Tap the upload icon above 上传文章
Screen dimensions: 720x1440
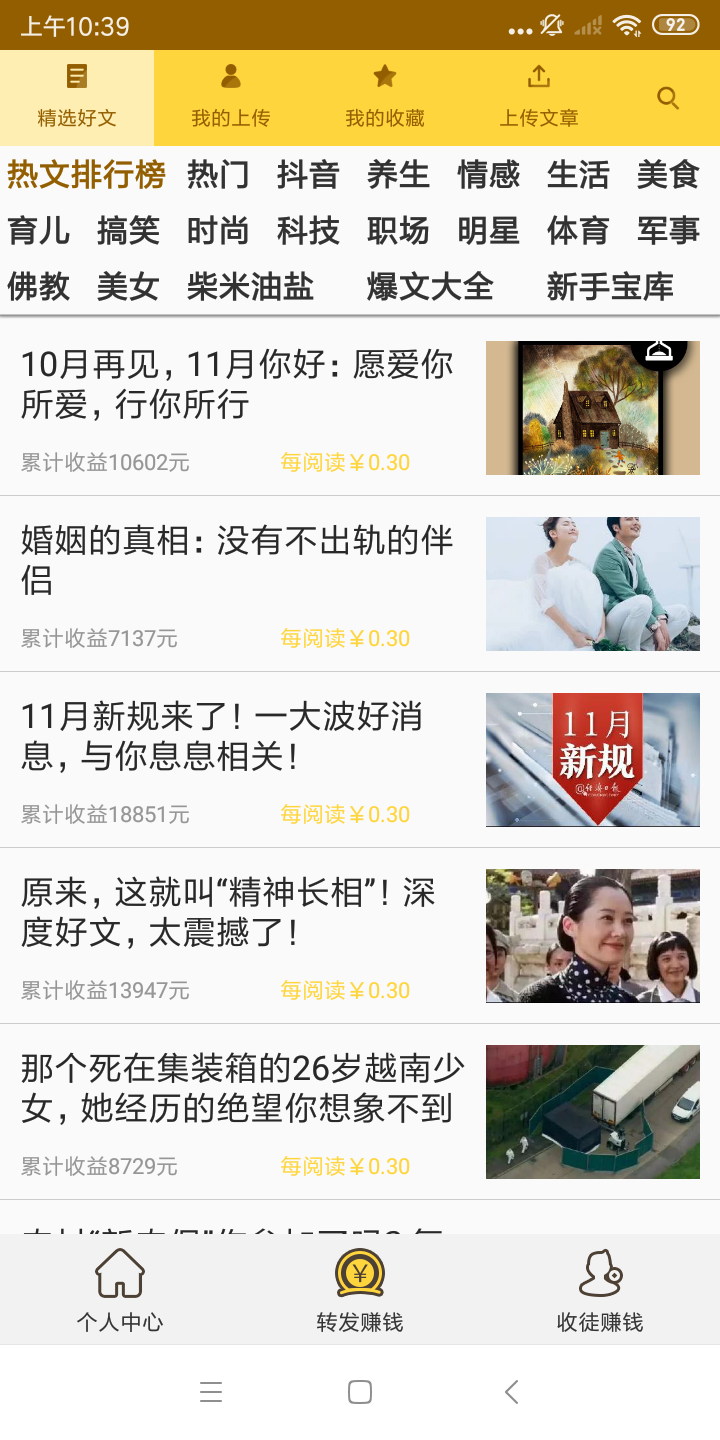(538, 75)
